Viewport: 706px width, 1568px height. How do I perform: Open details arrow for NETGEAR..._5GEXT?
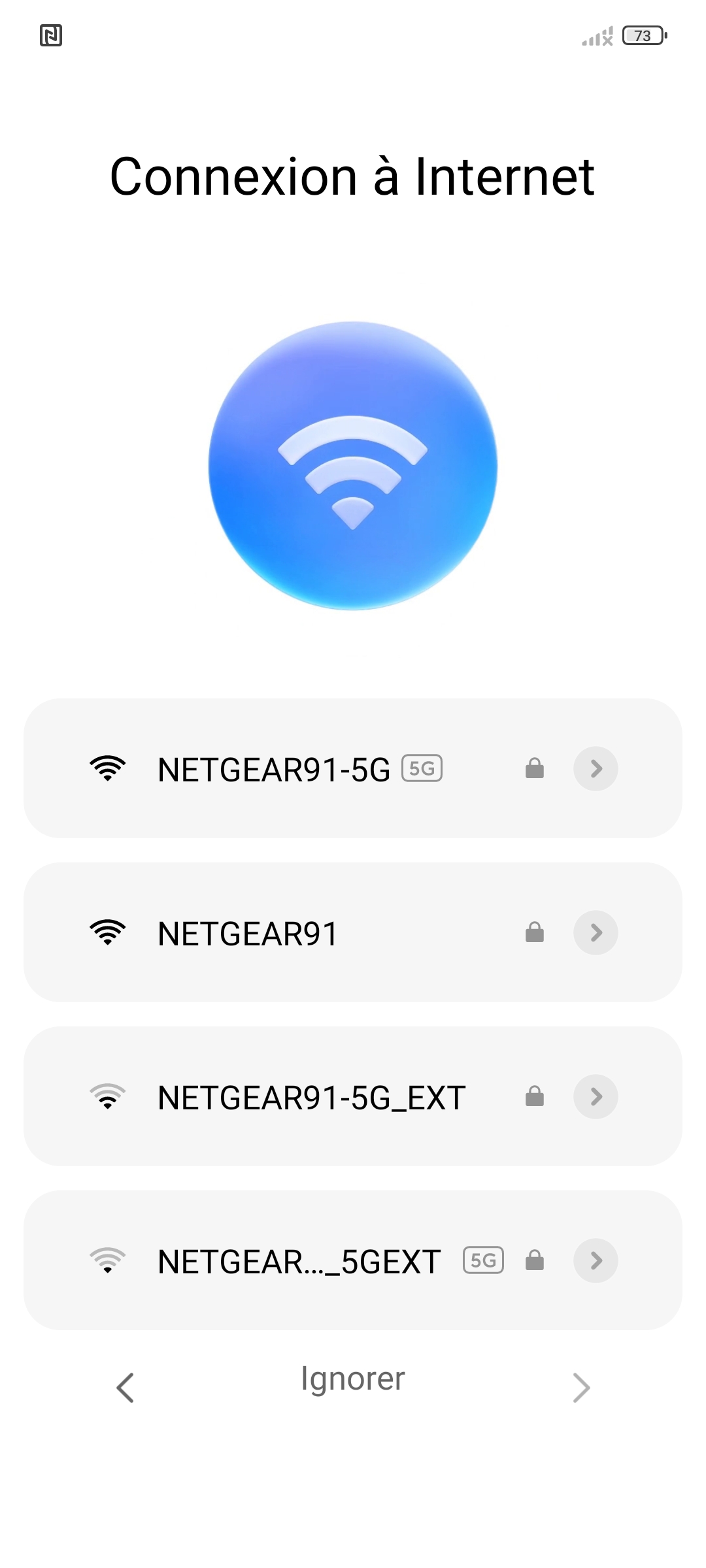coord(596,1261)
